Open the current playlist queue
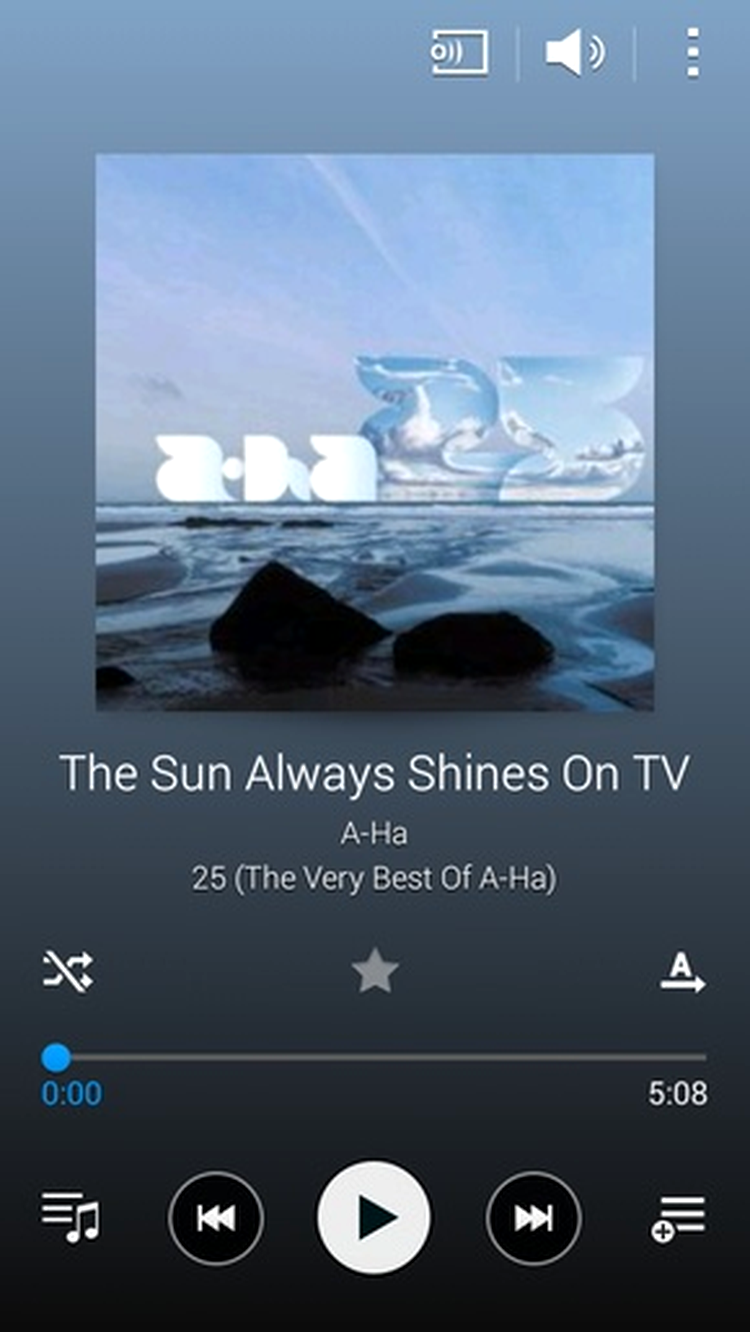Screen dimensions: 750x1332 click(70, 1218)
